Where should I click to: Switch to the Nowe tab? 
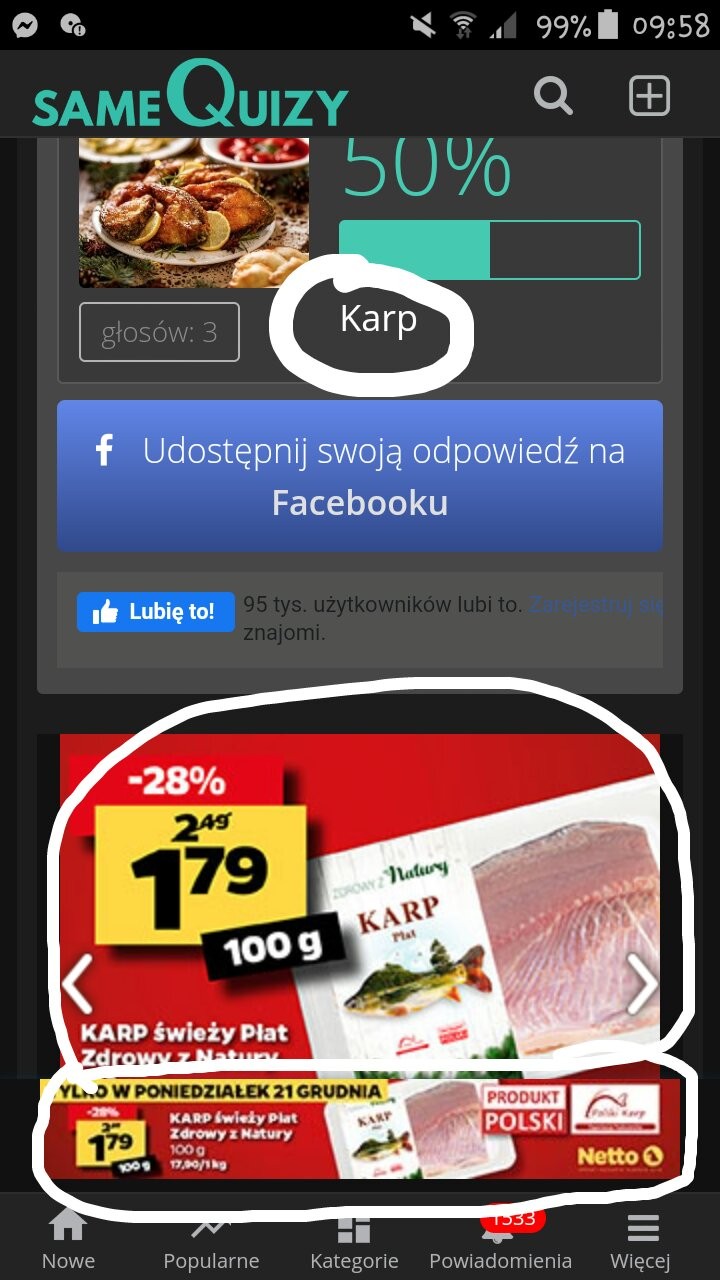(68, 1240)
